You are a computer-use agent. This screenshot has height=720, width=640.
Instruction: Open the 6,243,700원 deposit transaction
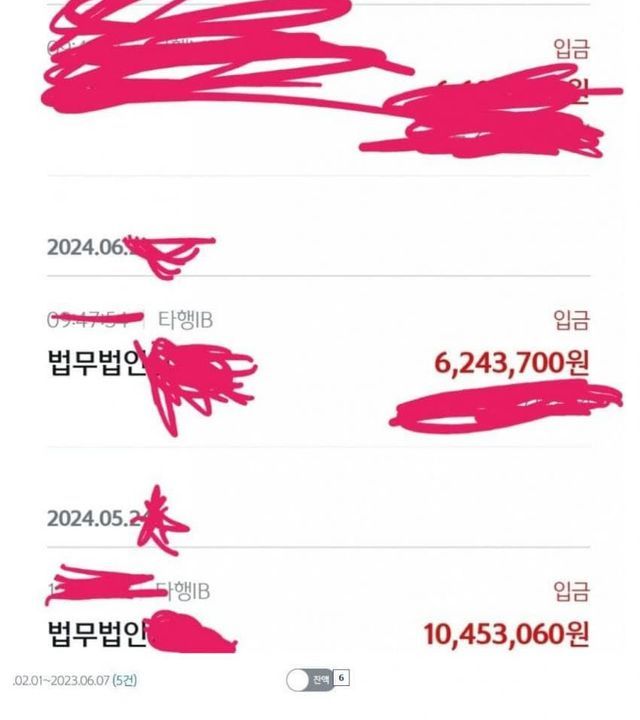pos(318,362)
